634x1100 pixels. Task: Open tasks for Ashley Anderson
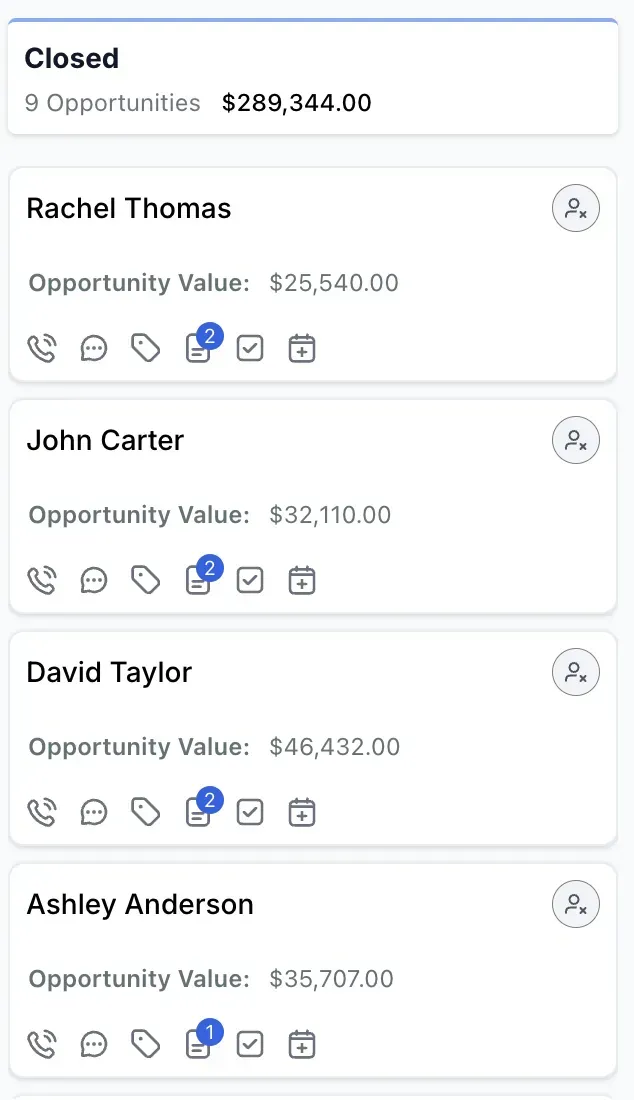(250, 1044)
